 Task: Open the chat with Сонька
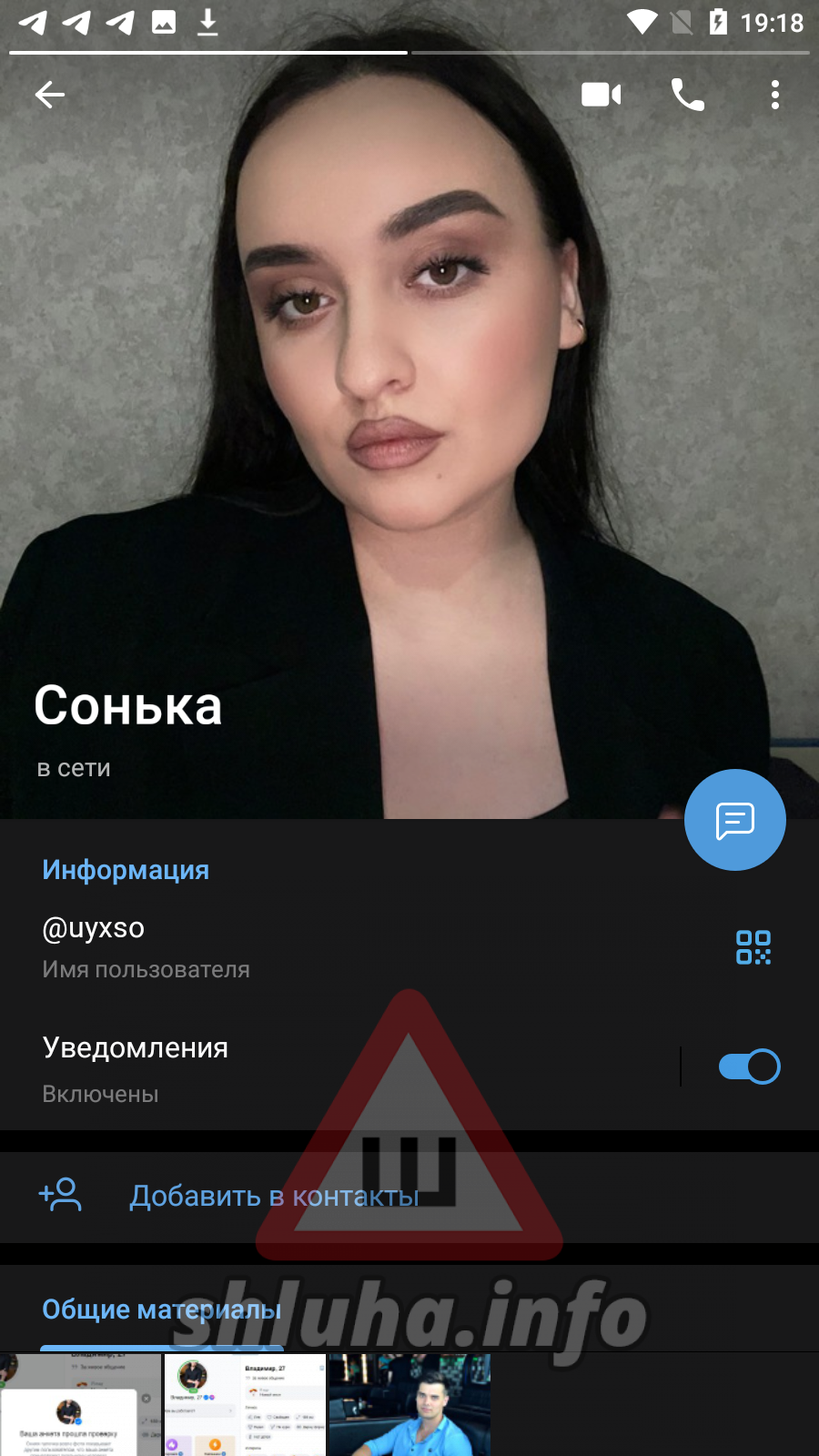click(x=734, y=820)
